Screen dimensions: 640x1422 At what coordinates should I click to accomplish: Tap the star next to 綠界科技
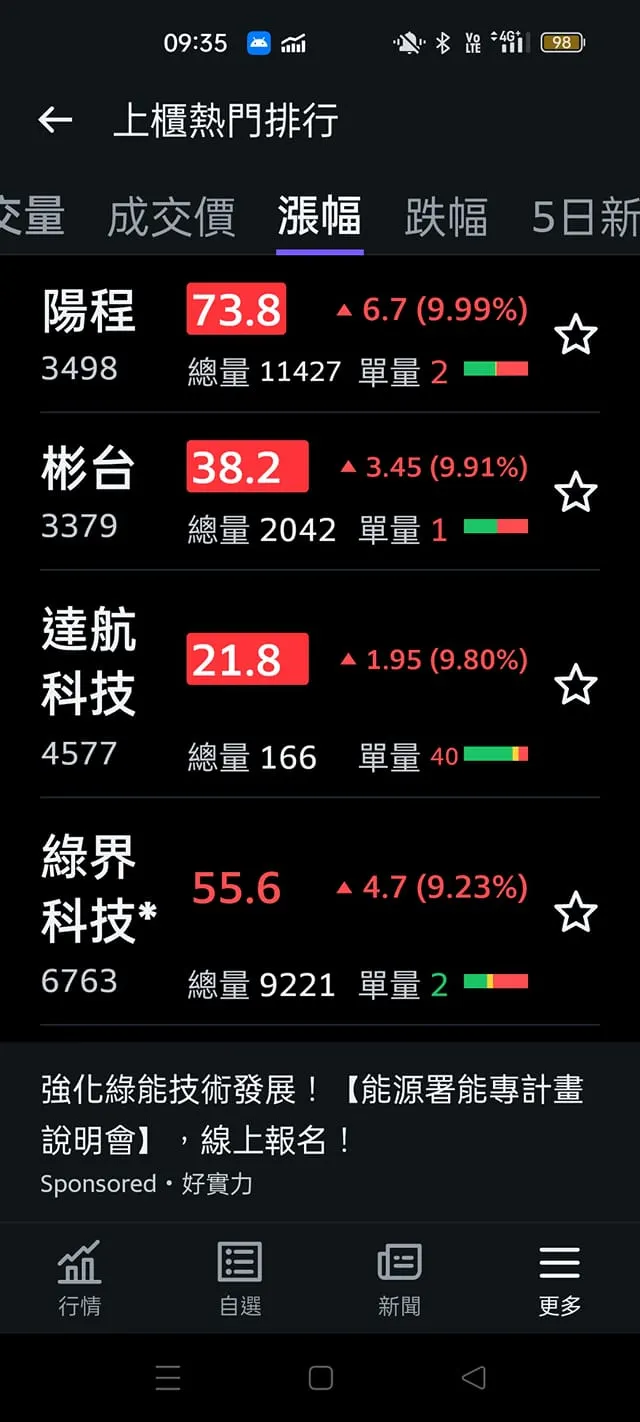pos(576,913)
